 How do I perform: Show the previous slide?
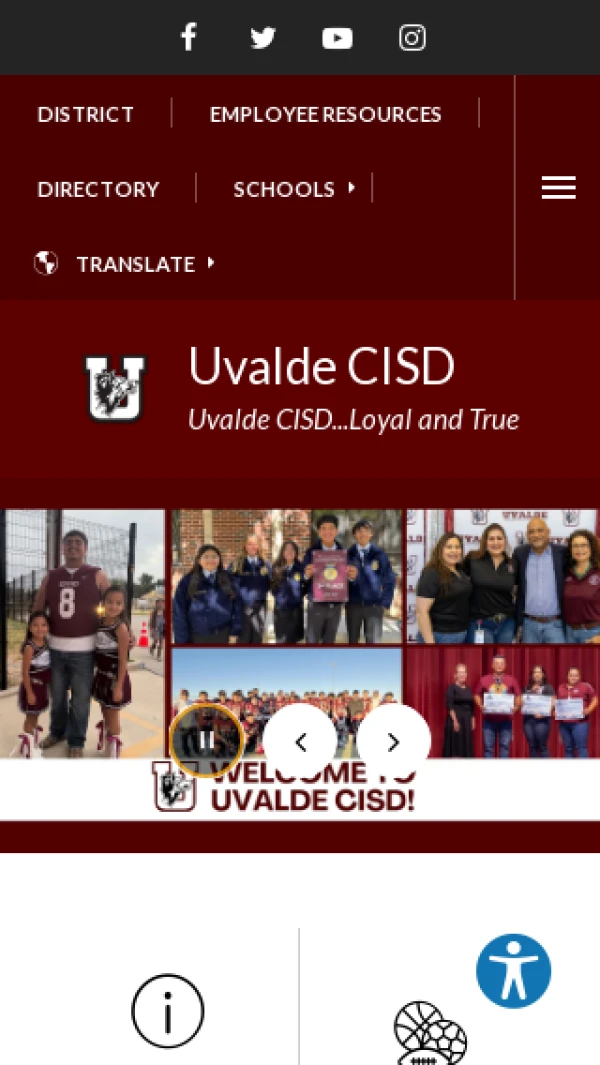coord(300,741)
